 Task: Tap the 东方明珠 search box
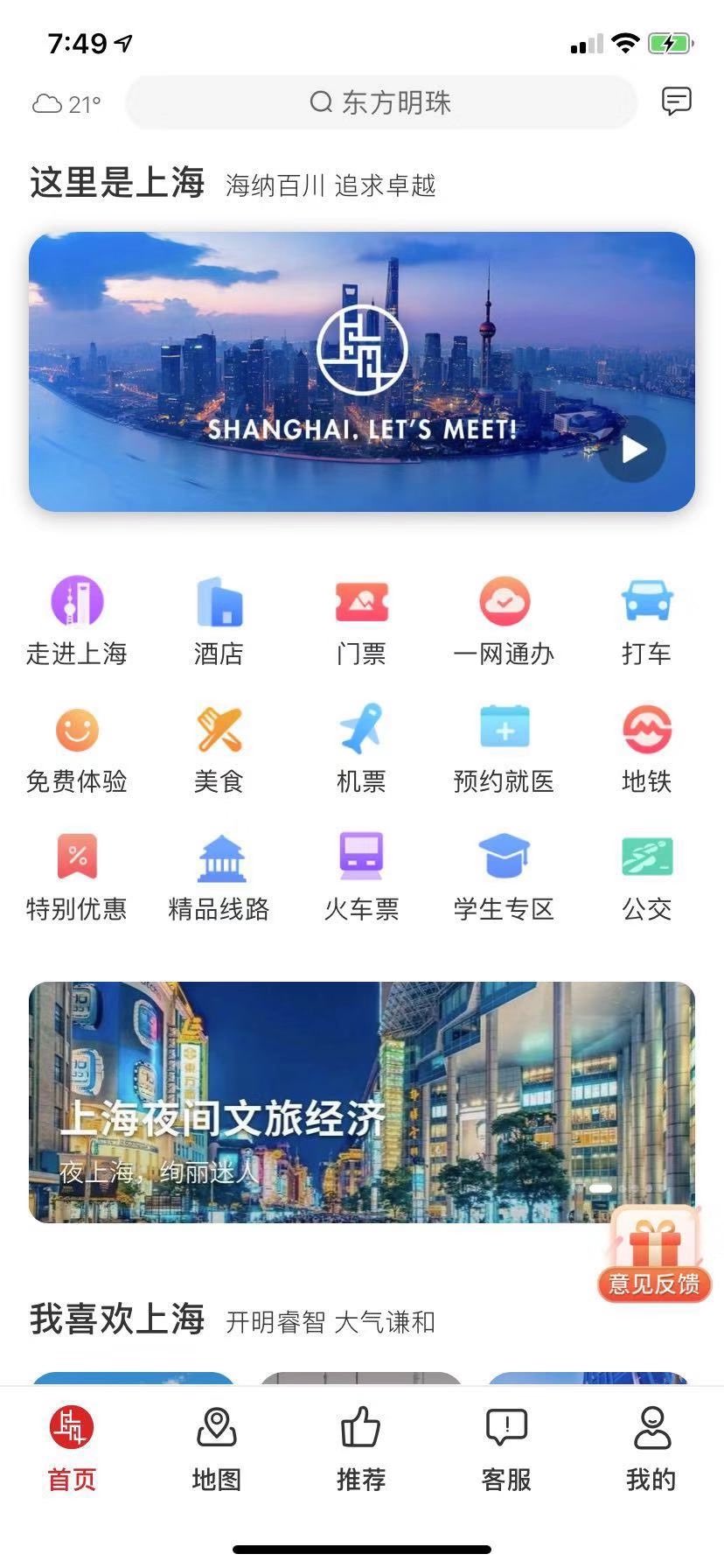[381, 102]
